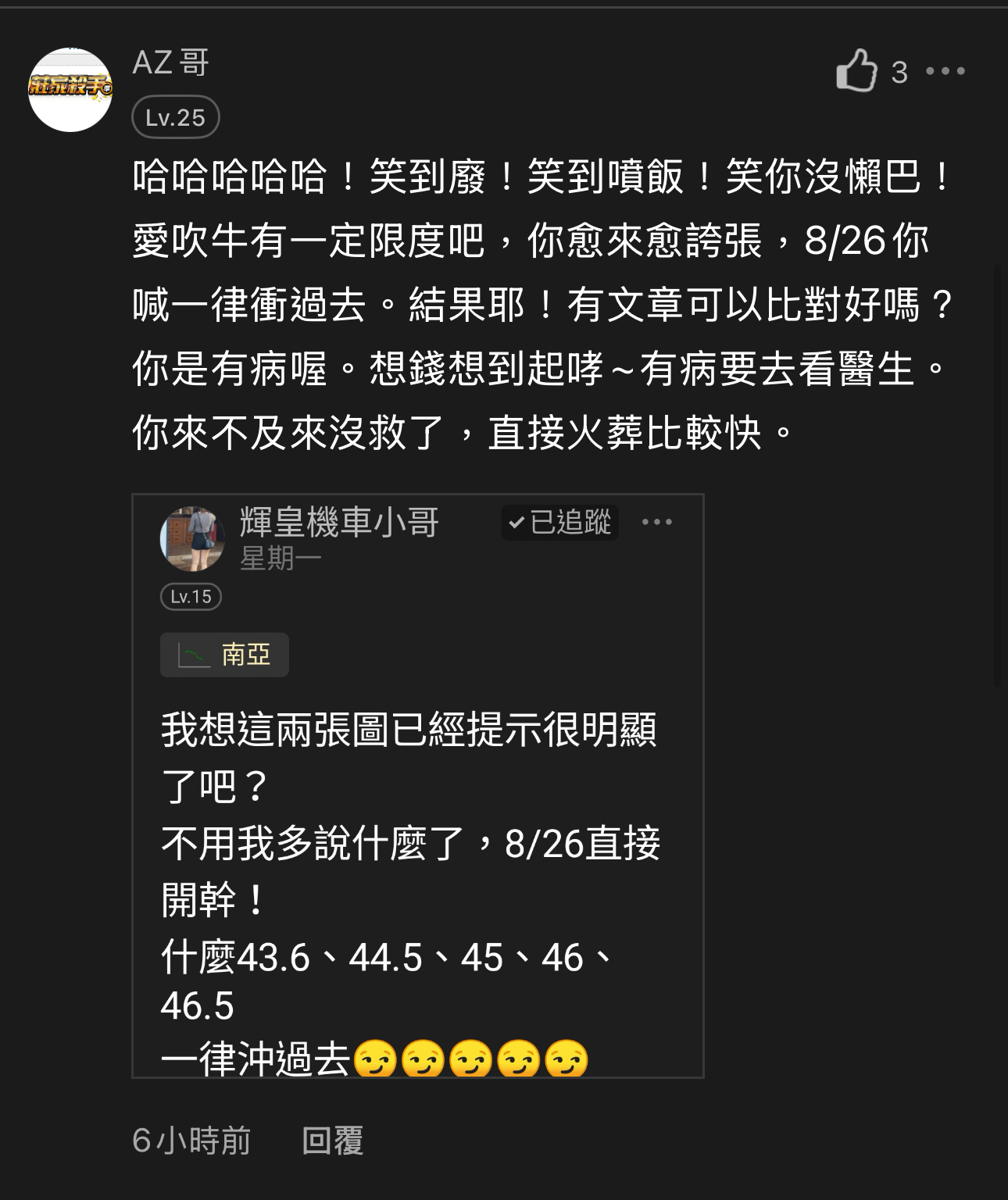This screenshot has width=1008, height=1200.
Task: Like AZ 哥's comment
Action: click(857, 71)
